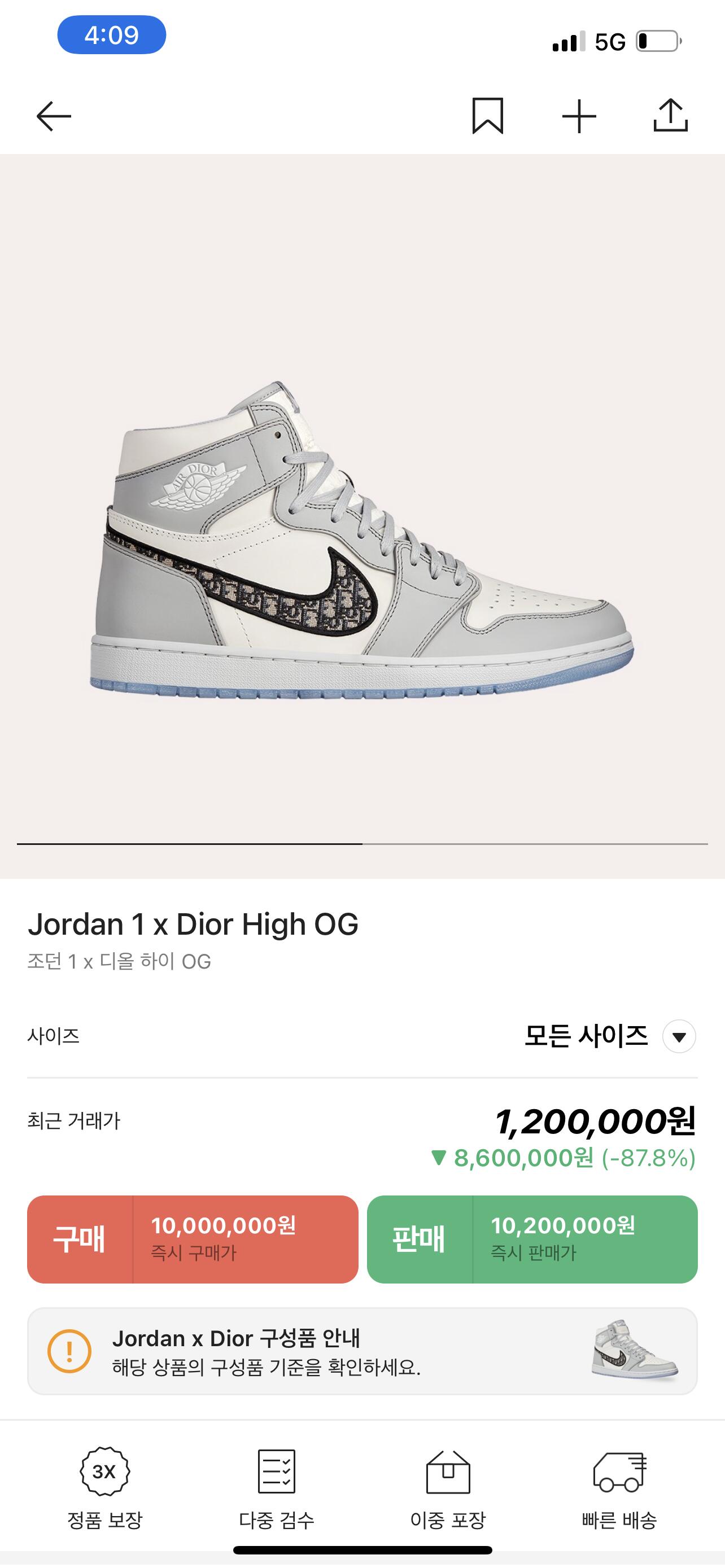Tap the plus icon in the top bar
Screen dimensions: 725x1568
[579, 116]
